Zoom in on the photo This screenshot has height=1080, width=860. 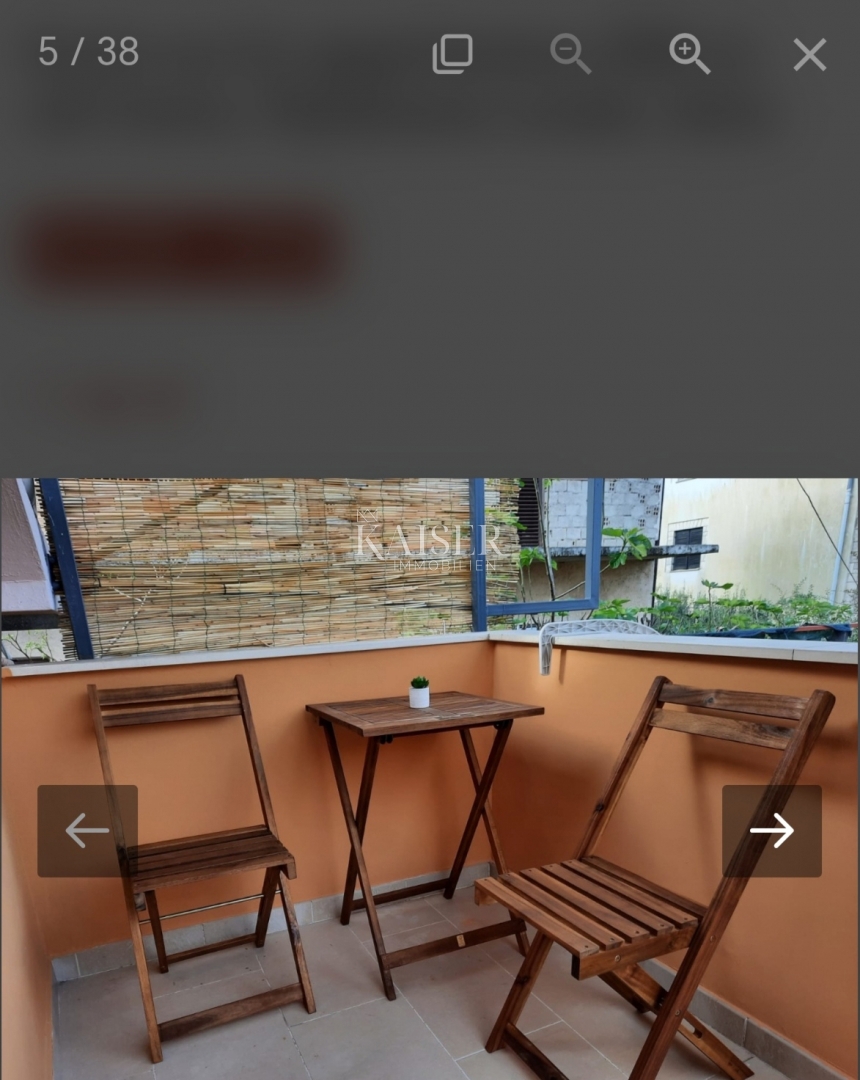coord(689,53)
